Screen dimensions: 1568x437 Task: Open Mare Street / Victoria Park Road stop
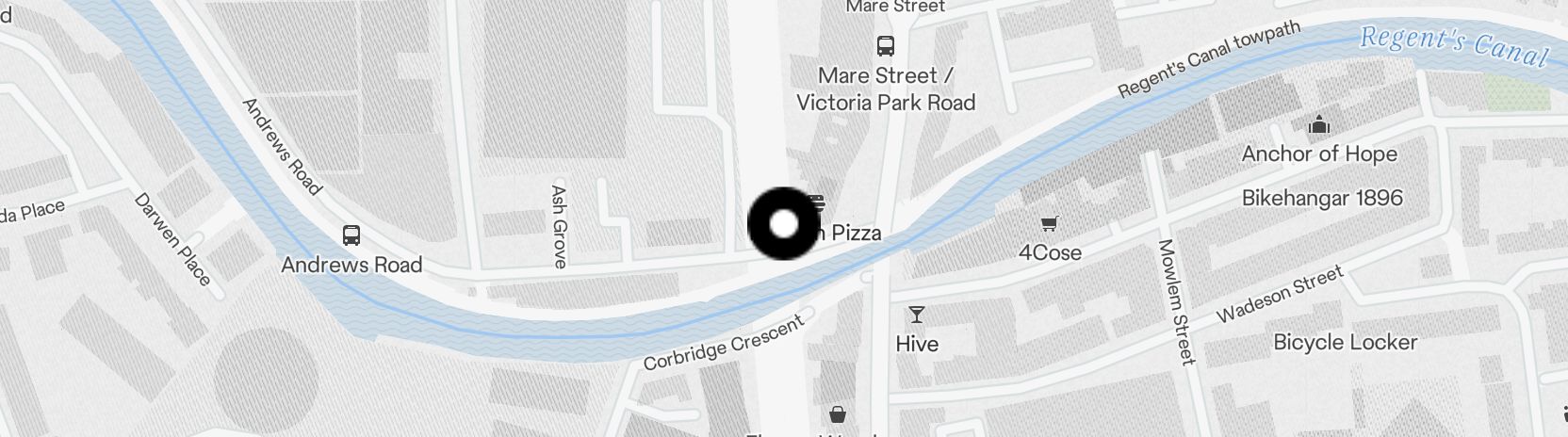(x=885, y=45)
